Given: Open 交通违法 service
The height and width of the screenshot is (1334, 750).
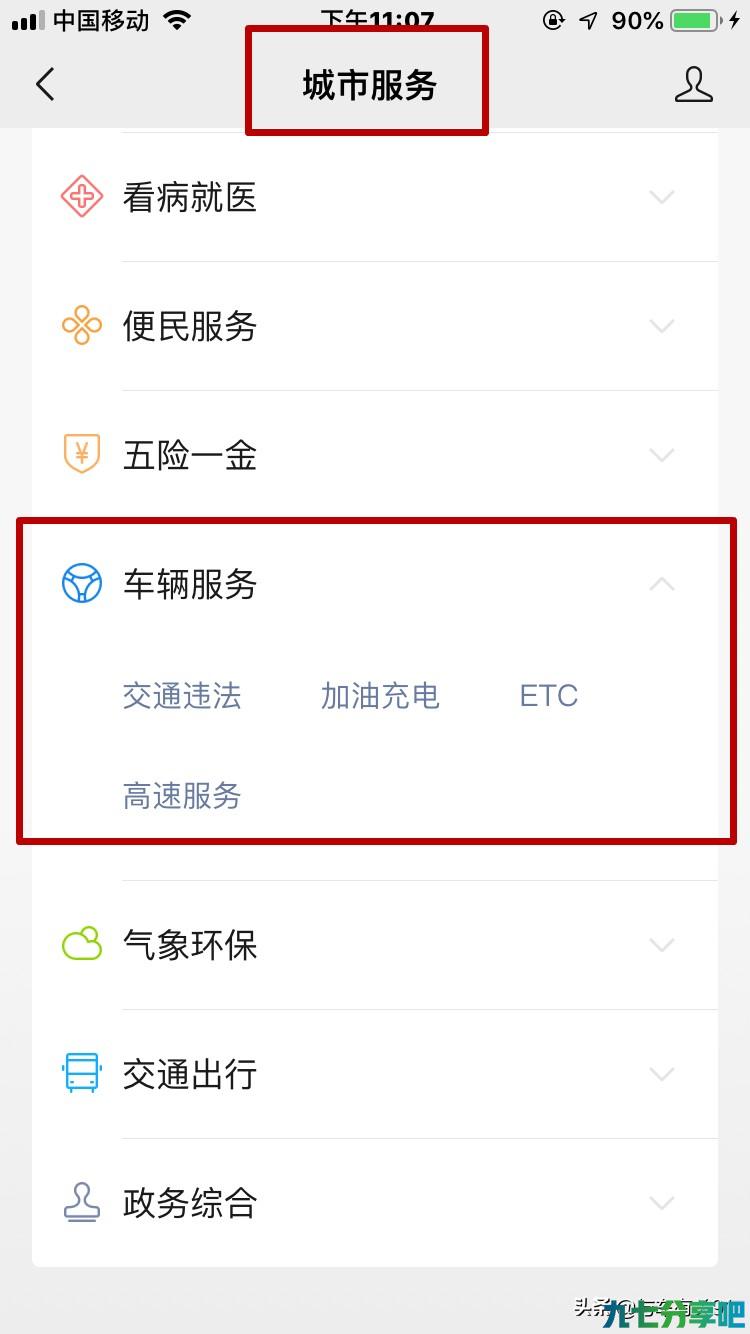Looking at the screenshot, I should point(182,696).
